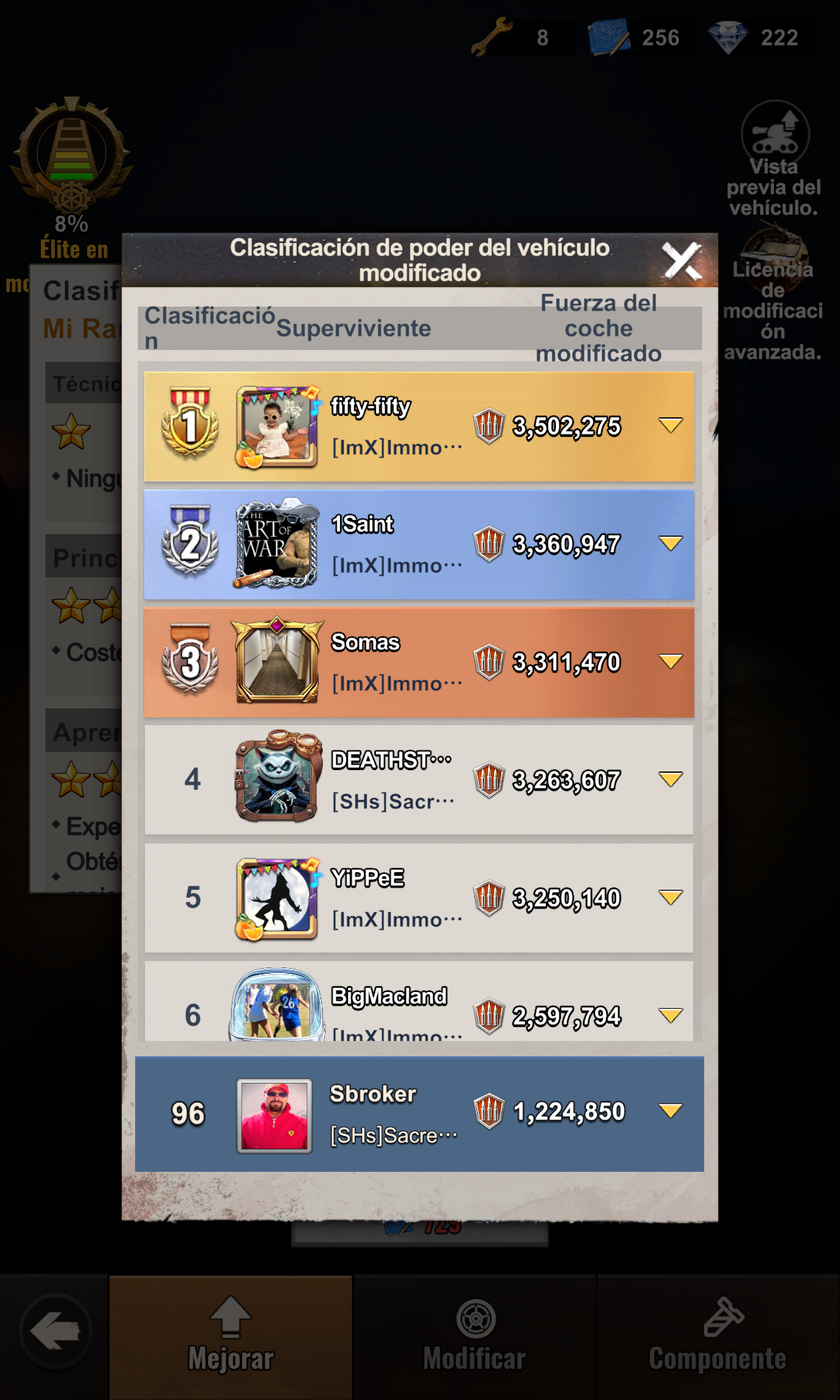840x1400 pixels.
Task: Switch to the Mejorar tab
Action: 231,1337
